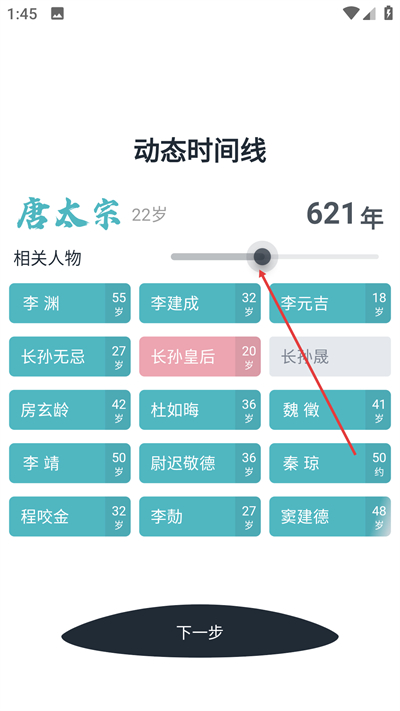Tap the greyed 长孙晟 chip
The width and height of the screenshot is (400, 711).
coord(330,356)
